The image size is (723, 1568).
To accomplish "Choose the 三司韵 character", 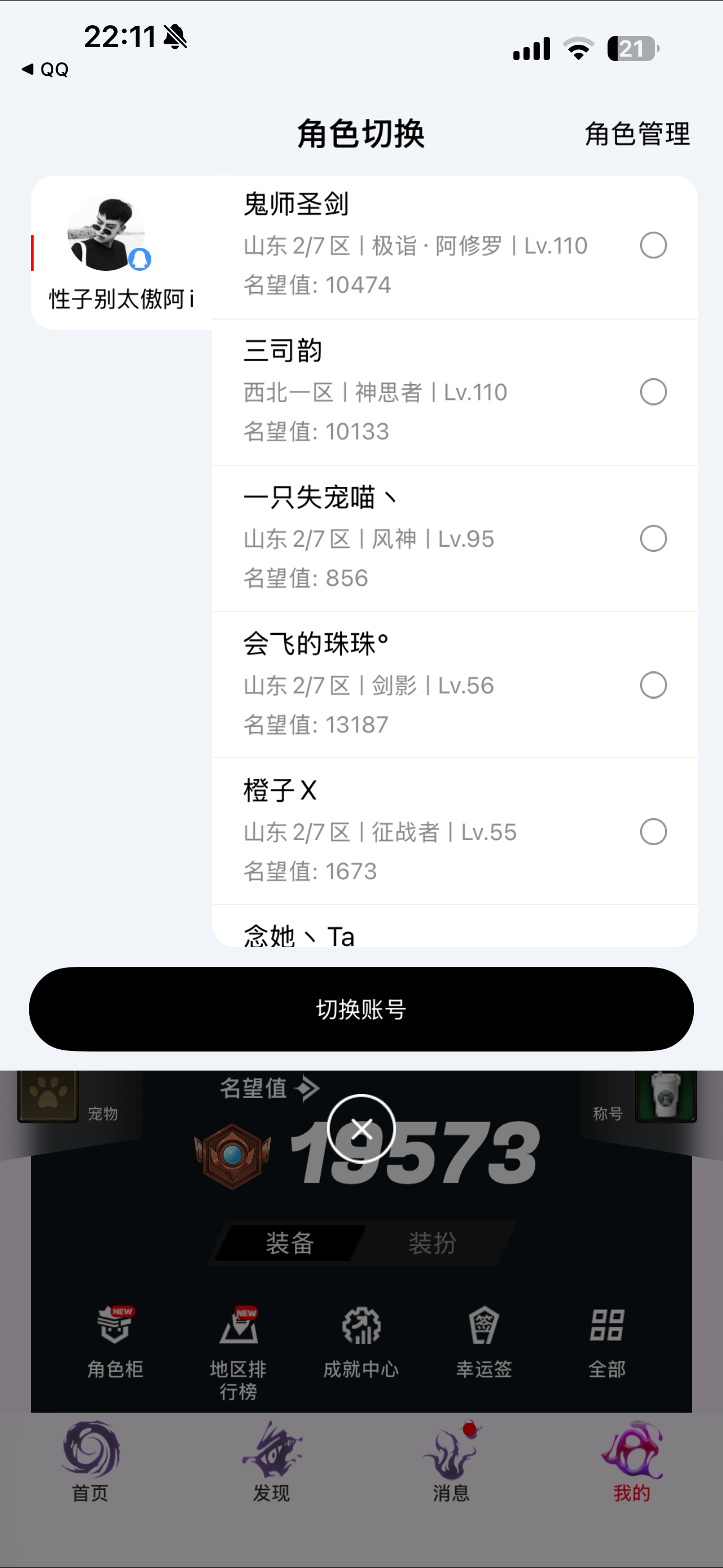I will [x=652, y=392].
